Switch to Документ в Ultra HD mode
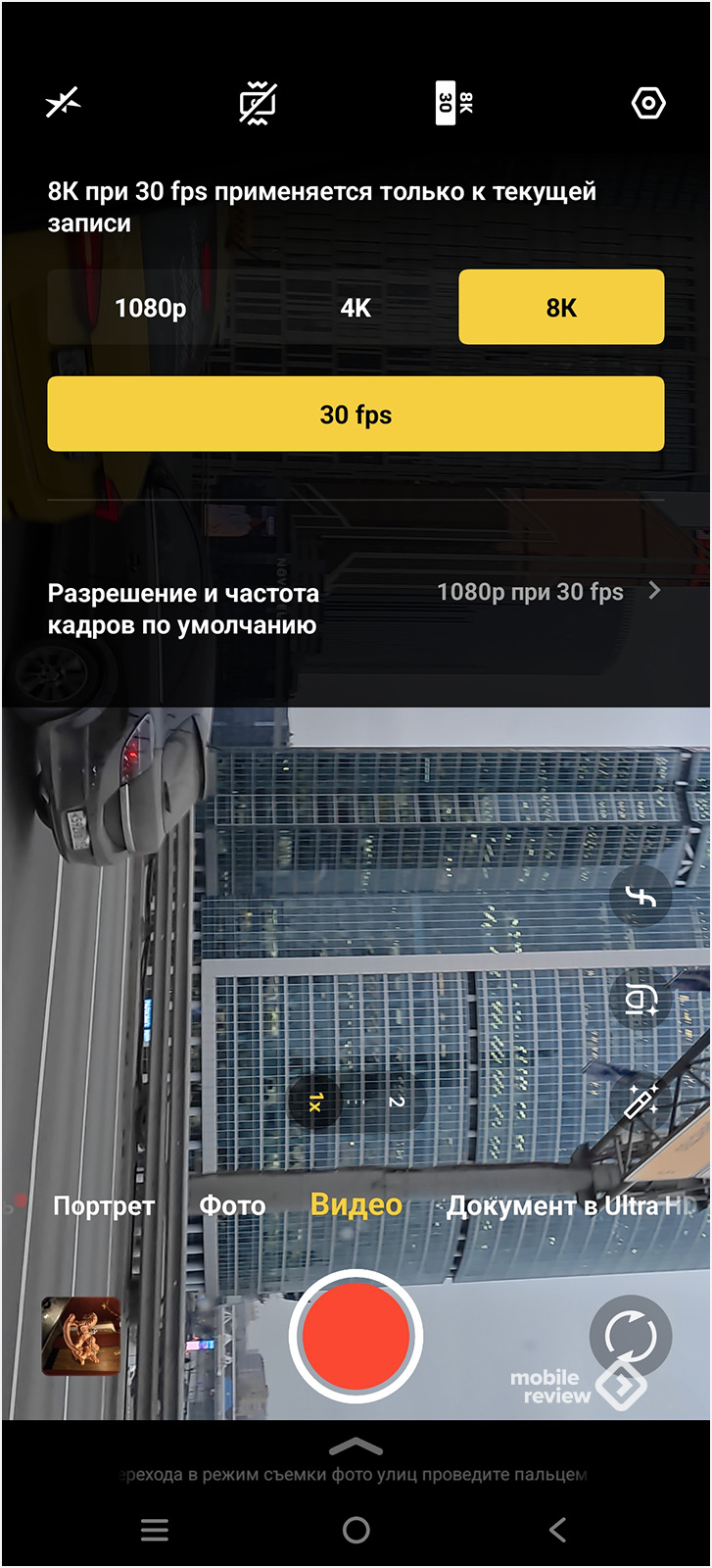Viewport: 712px width, 1568px height. click(568, 1205)
